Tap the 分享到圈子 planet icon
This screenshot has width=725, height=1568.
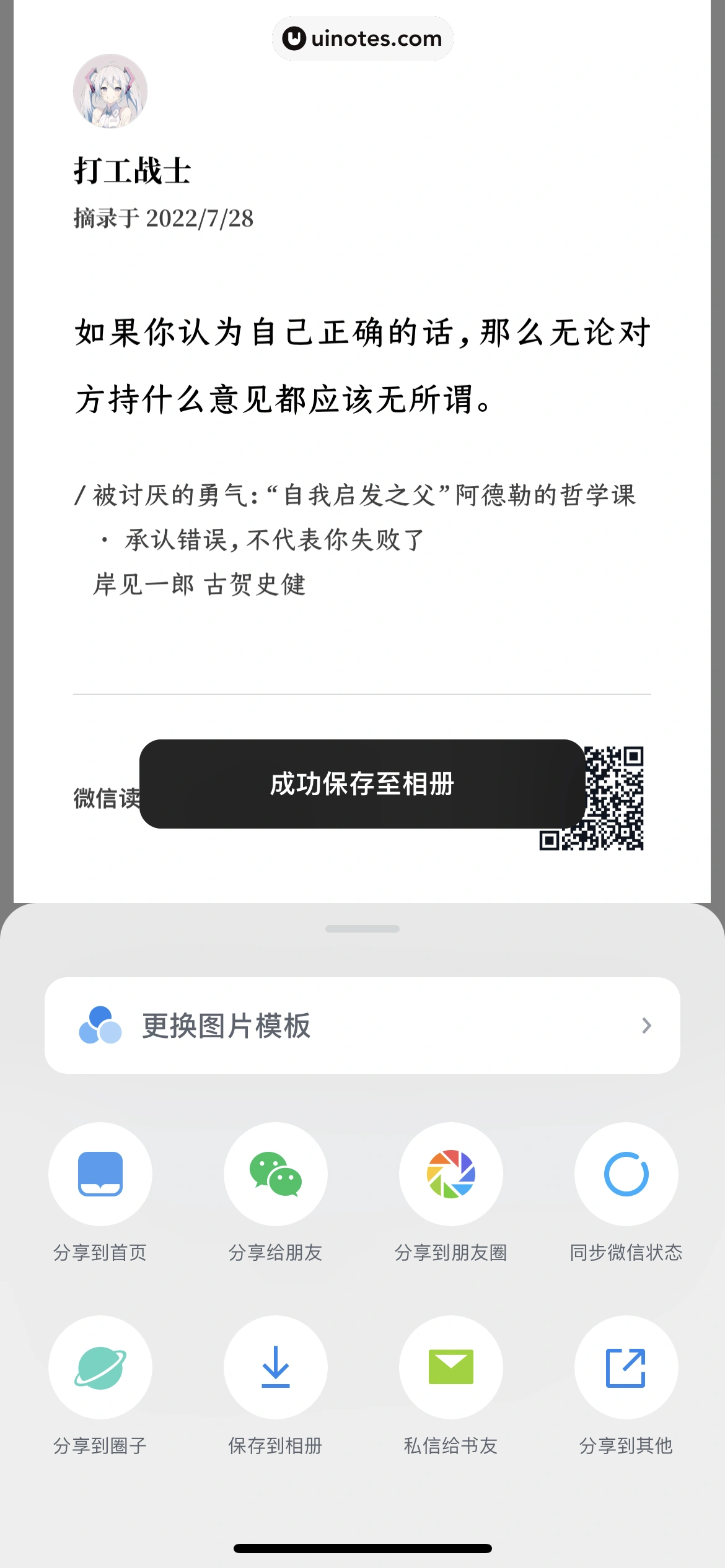click(x=101, y=1370)
